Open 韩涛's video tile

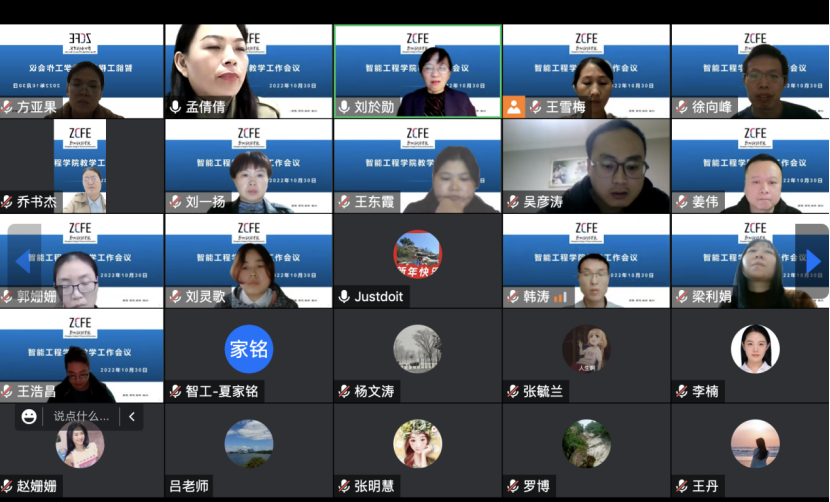[586, 260]
